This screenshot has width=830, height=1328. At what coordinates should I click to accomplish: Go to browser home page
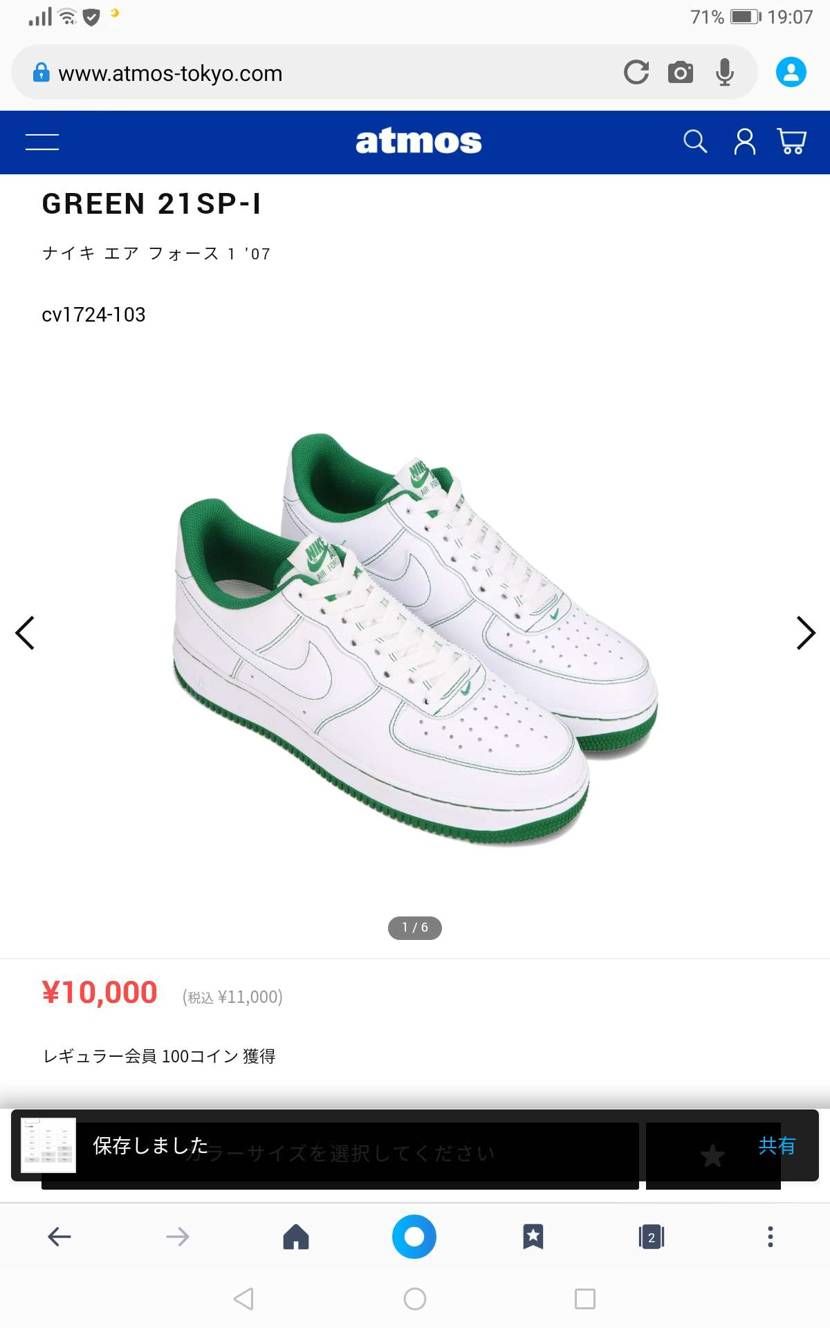pyautogui.click(x=296, y=1237)
